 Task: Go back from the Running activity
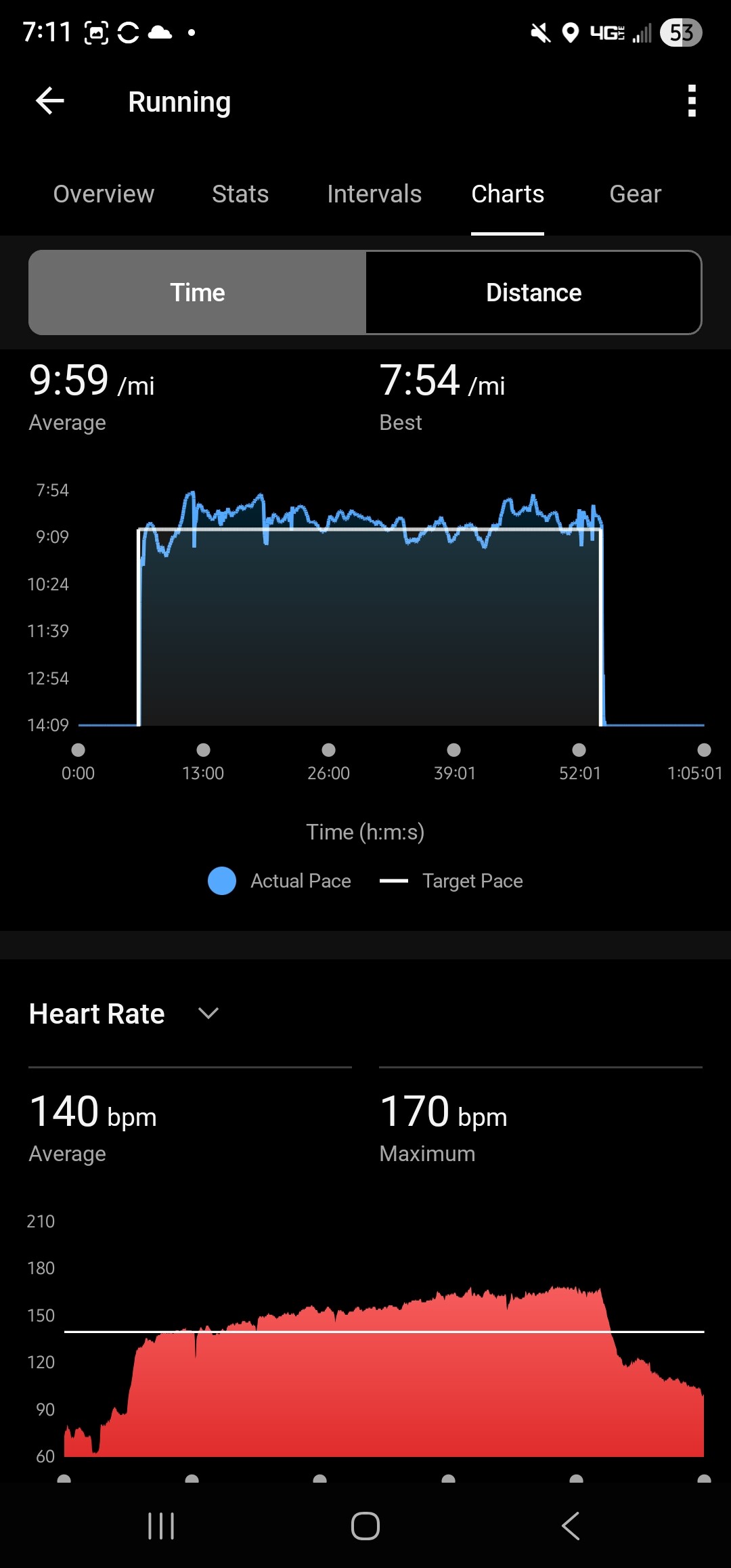click(x=50, y=102)
